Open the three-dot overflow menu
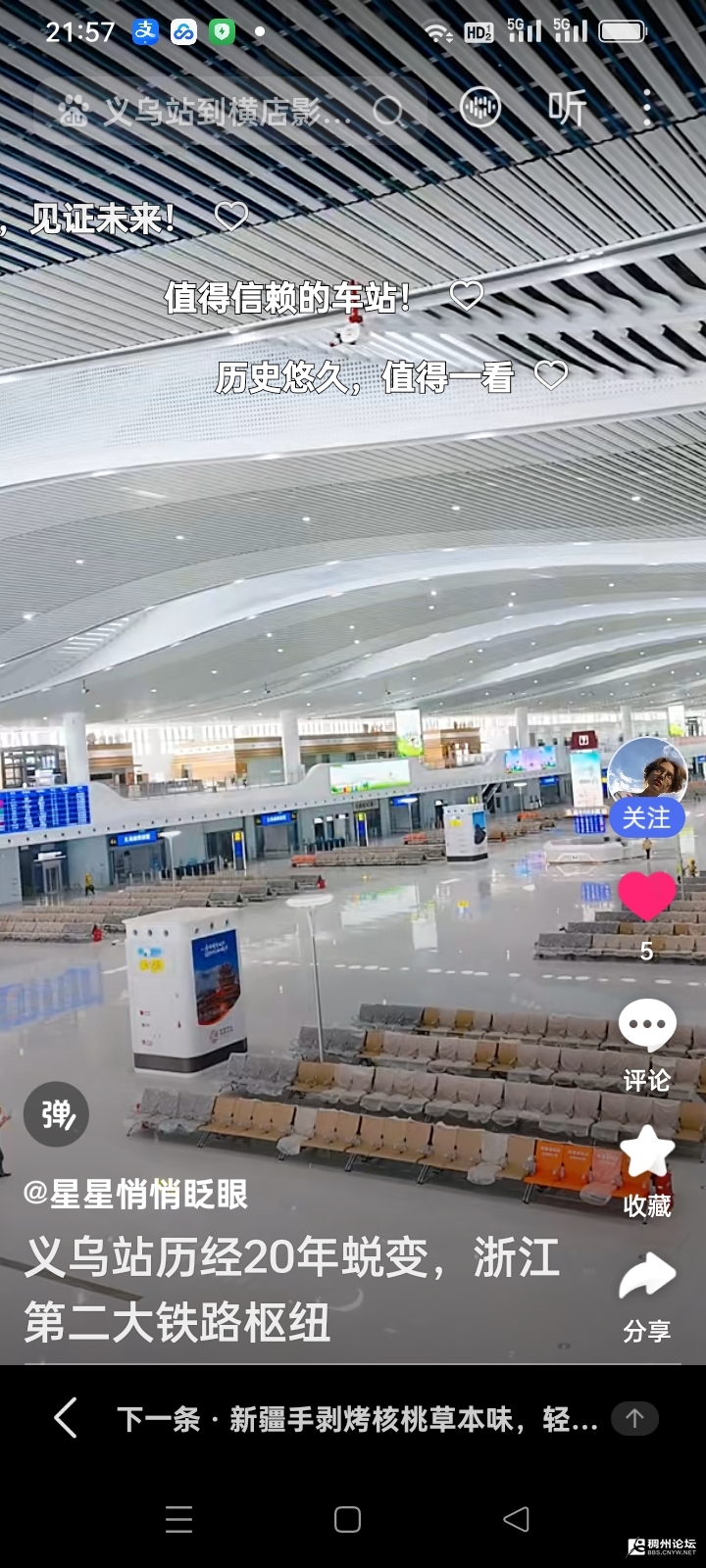The width and height of the screenshot is (706, 1568). (647, 108)
